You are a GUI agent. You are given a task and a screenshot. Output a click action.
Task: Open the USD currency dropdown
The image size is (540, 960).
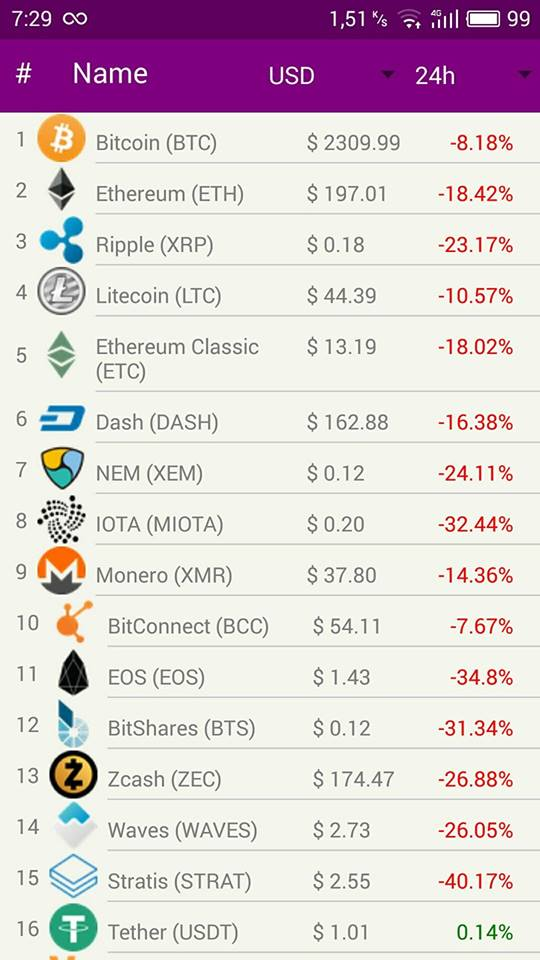pyautogui.click(x=331, y=75)
